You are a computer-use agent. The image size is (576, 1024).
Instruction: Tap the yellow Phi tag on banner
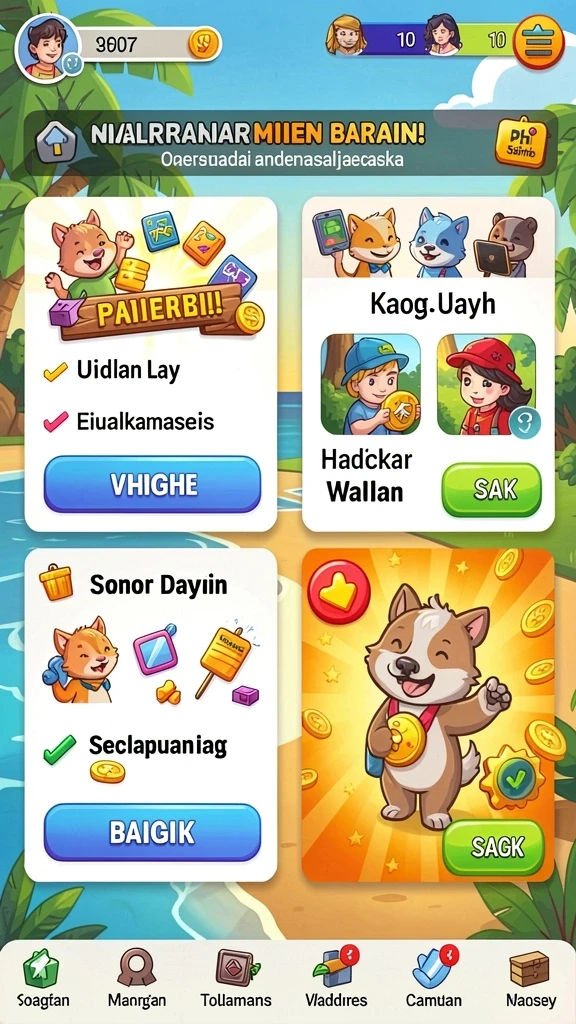click(x=521, y=142)
